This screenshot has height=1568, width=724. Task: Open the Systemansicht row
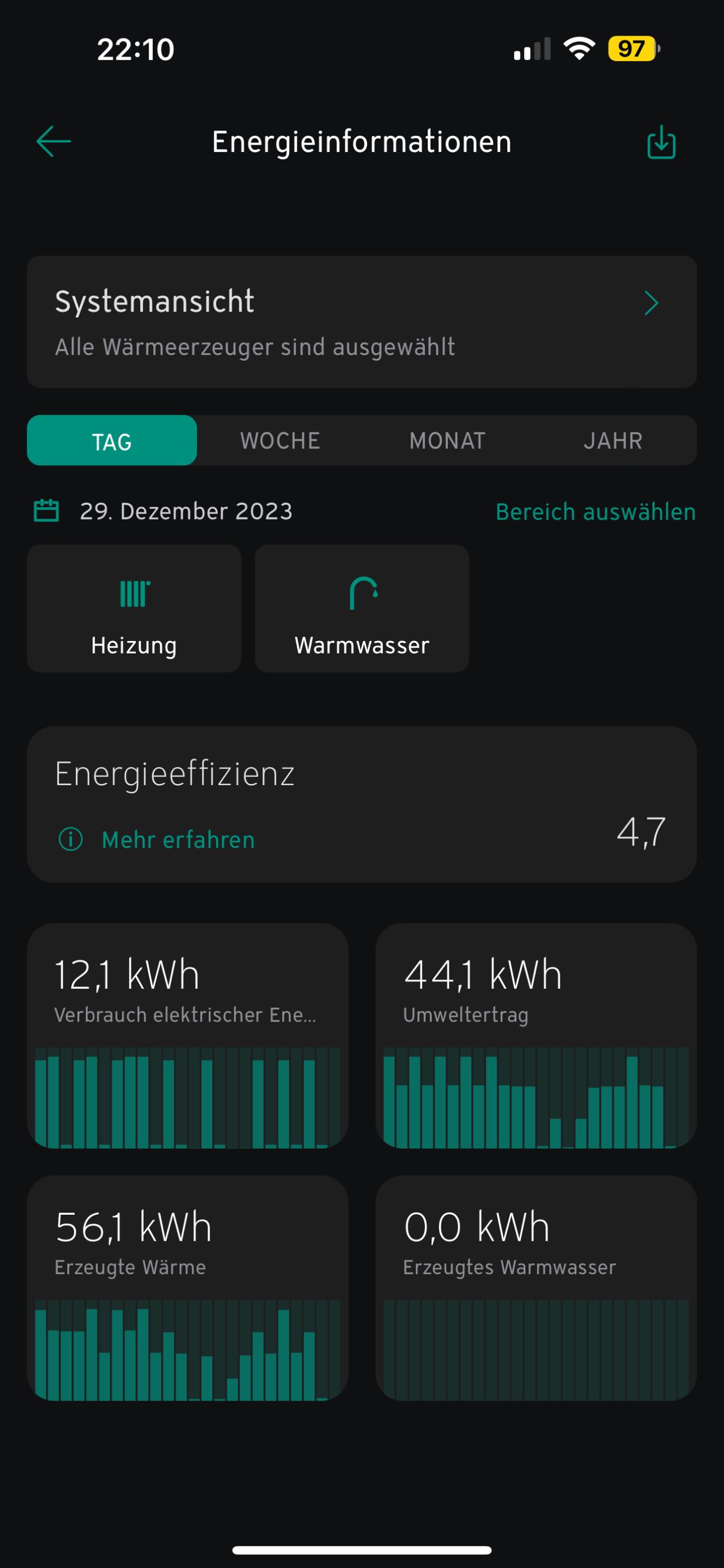[361, 322]
